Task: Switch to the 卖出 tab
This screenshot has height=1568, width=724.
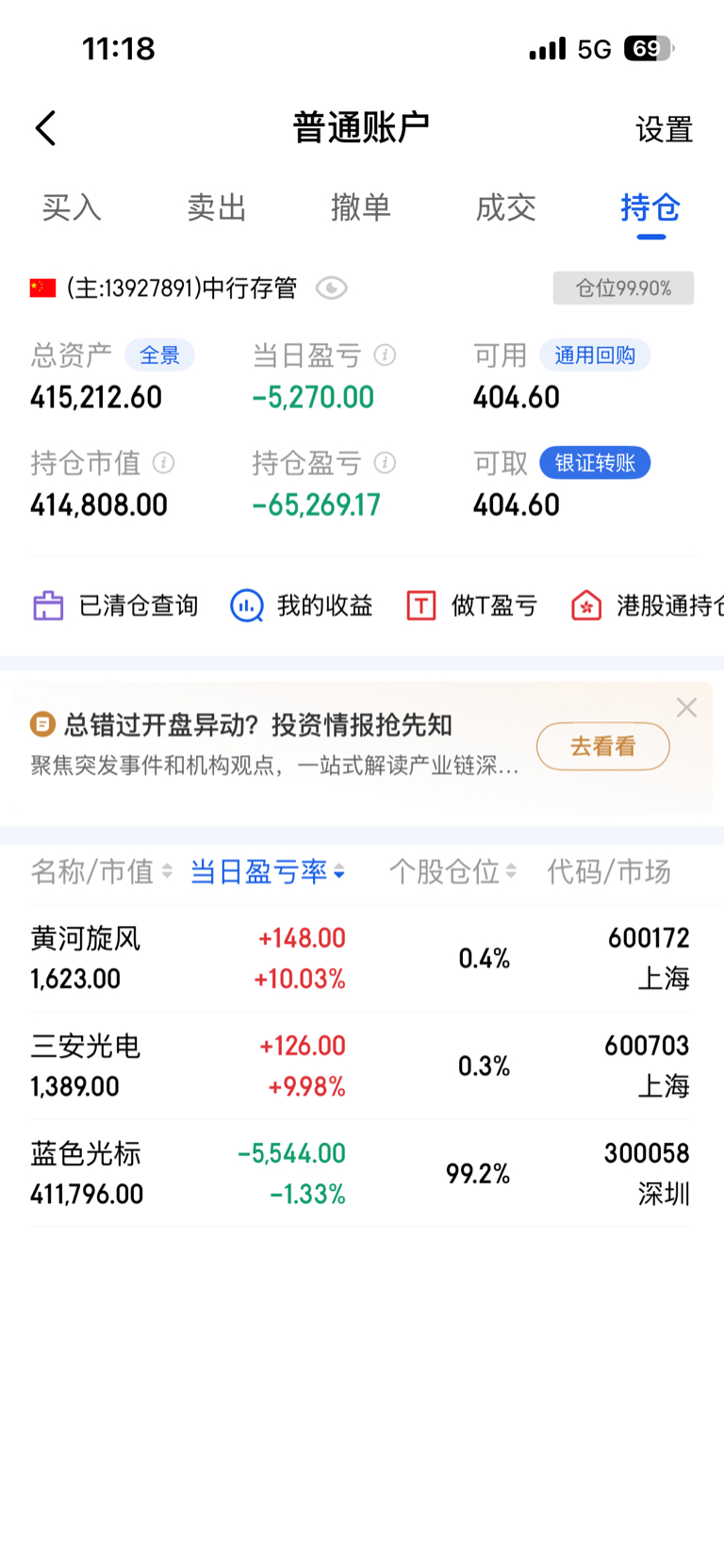Action: click(x=217, y=207)
